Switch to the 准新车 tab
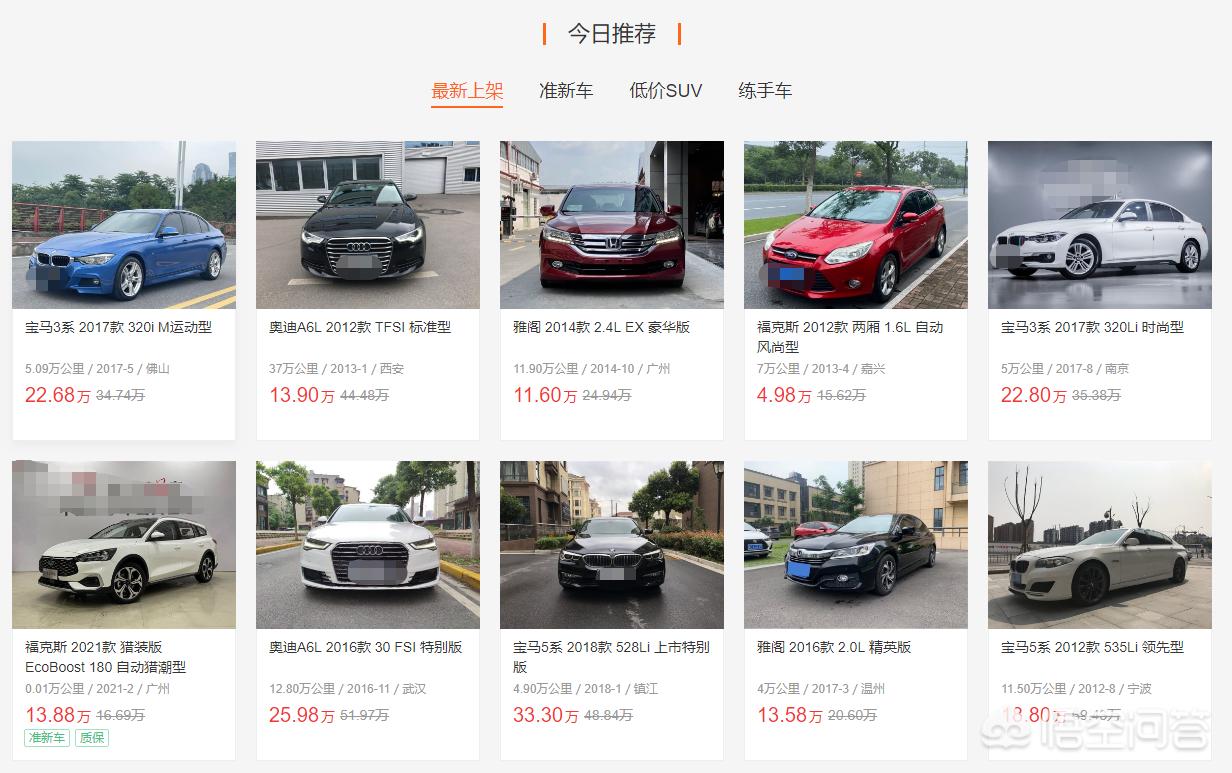This screenshot has height=773, width=1232. pyautogui.click(x=566, y=91)
